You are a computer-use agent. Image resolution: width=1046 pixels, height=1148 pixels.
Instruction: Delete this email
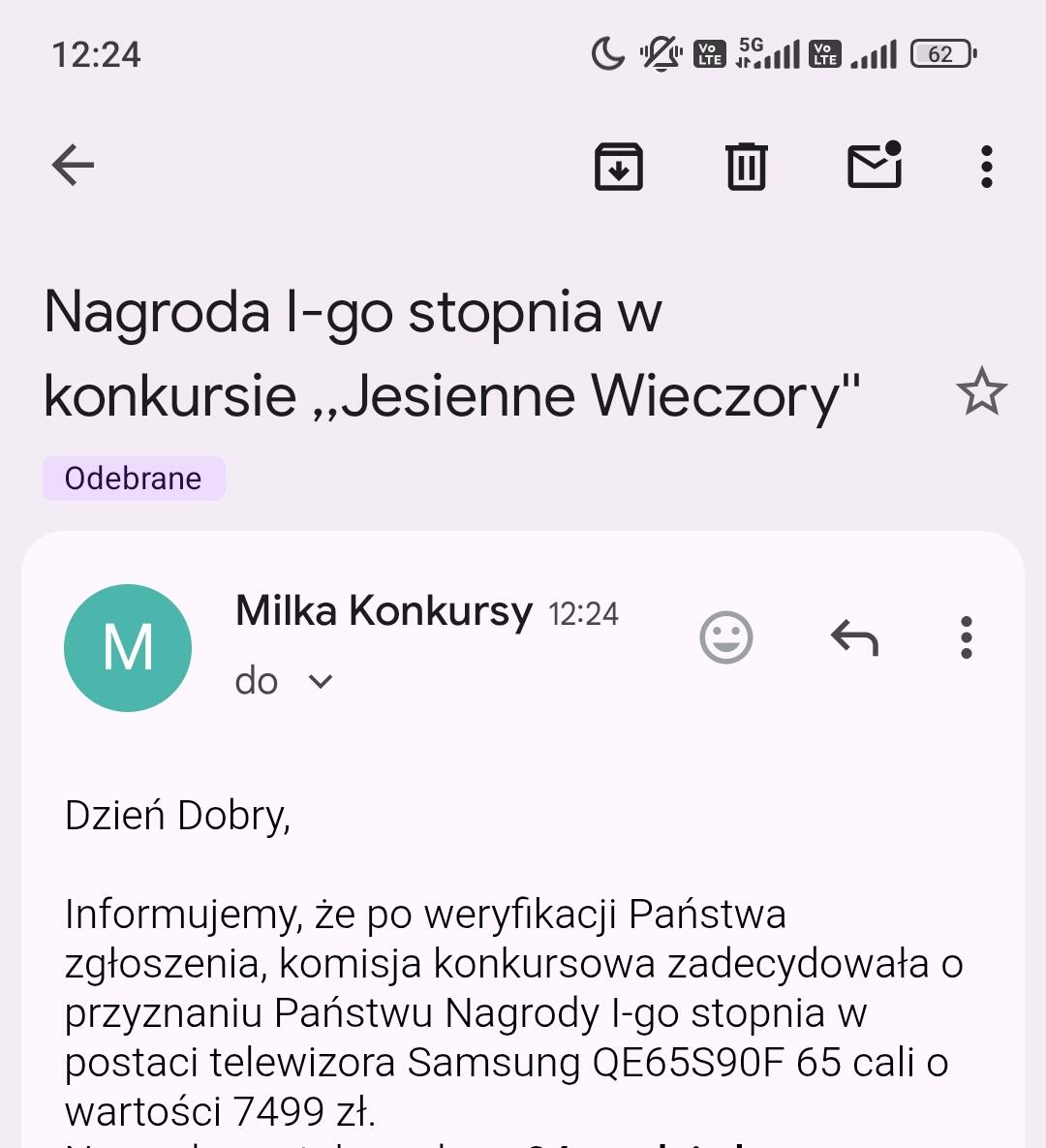tap(746, 167)
